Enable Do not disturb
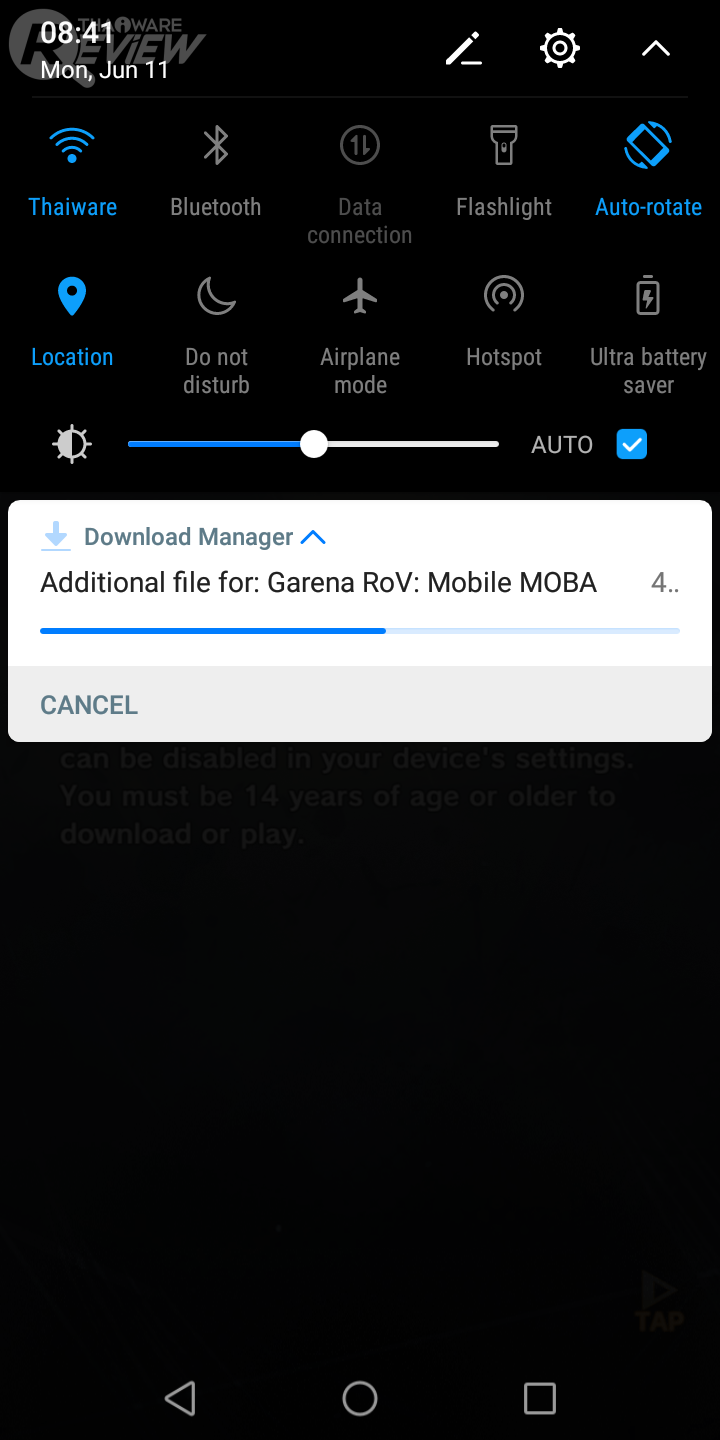The height and width of the screenshot is (1440, 720). pyautogui.click(x=216, y=297)
